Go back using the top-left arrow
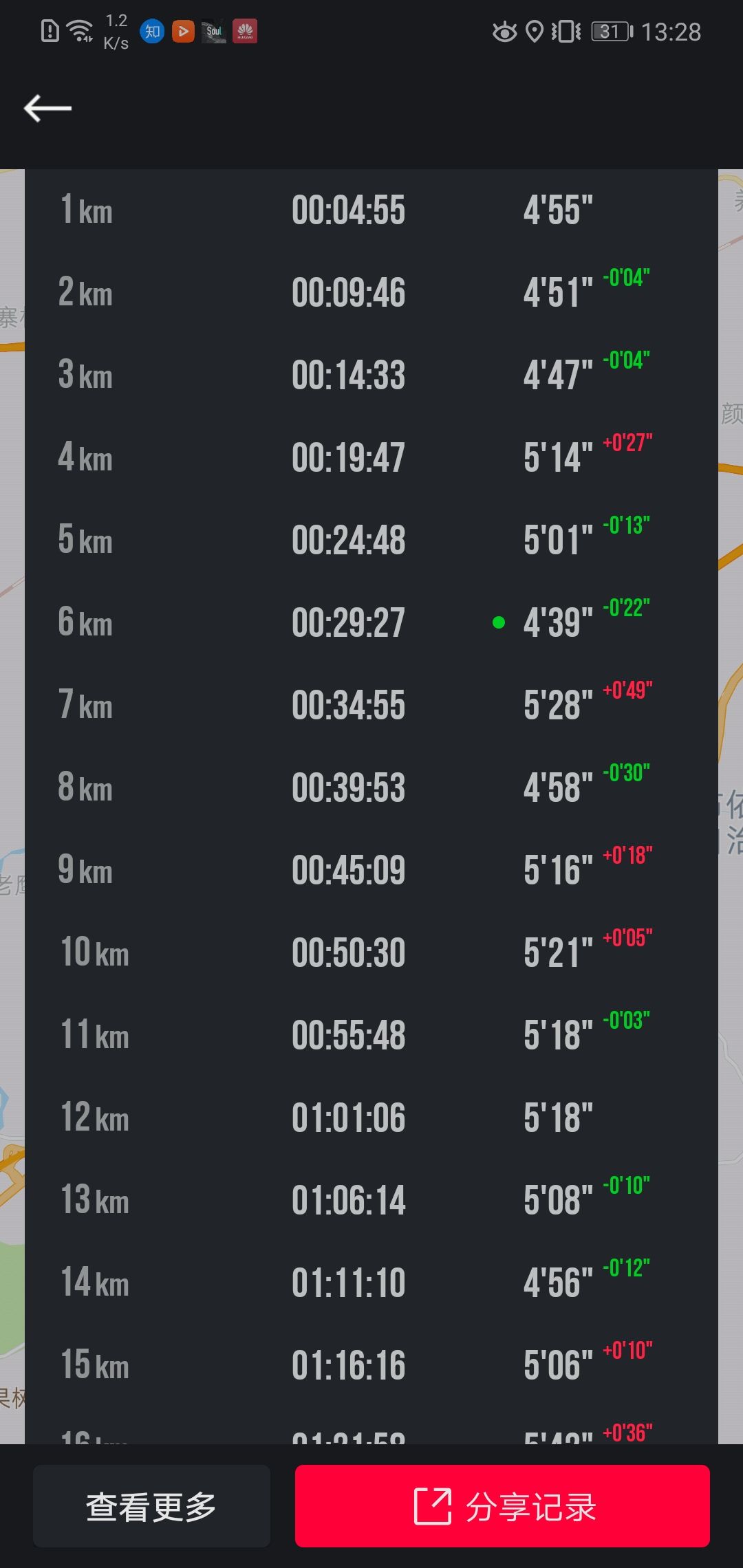The image size is (743, 1568). pos(47,109)
